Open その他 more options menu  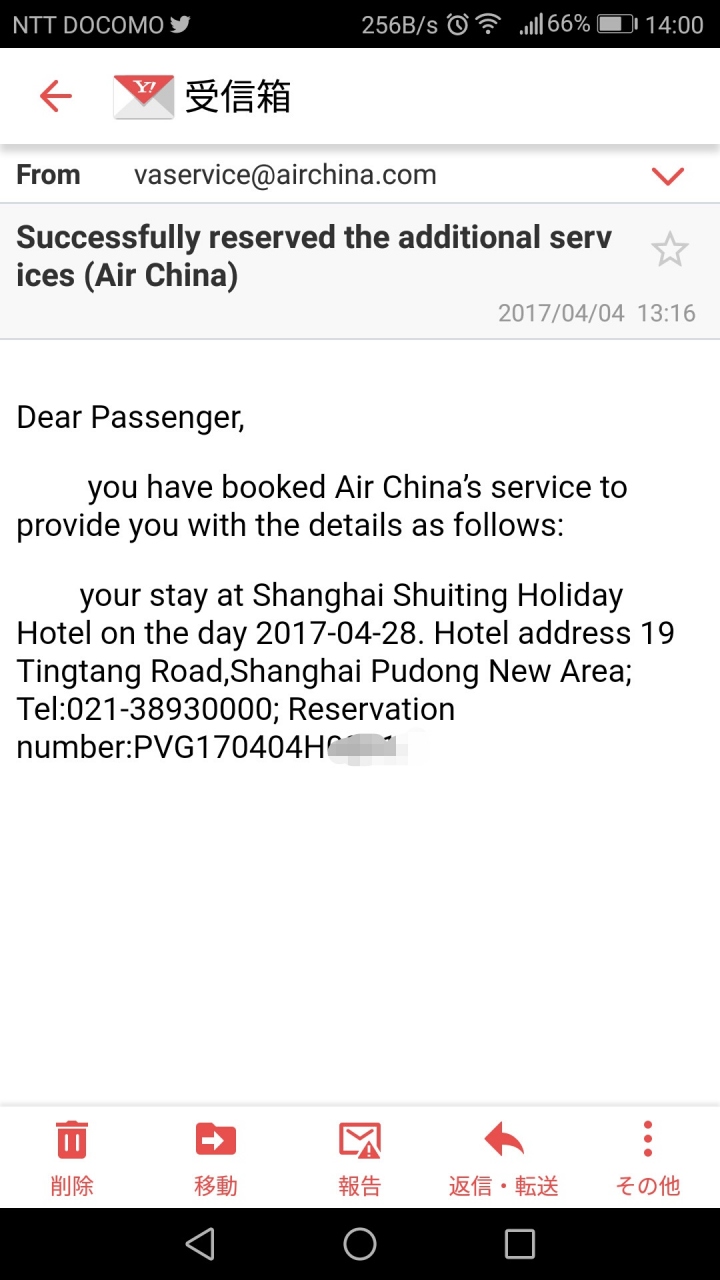pos(648,1157)
